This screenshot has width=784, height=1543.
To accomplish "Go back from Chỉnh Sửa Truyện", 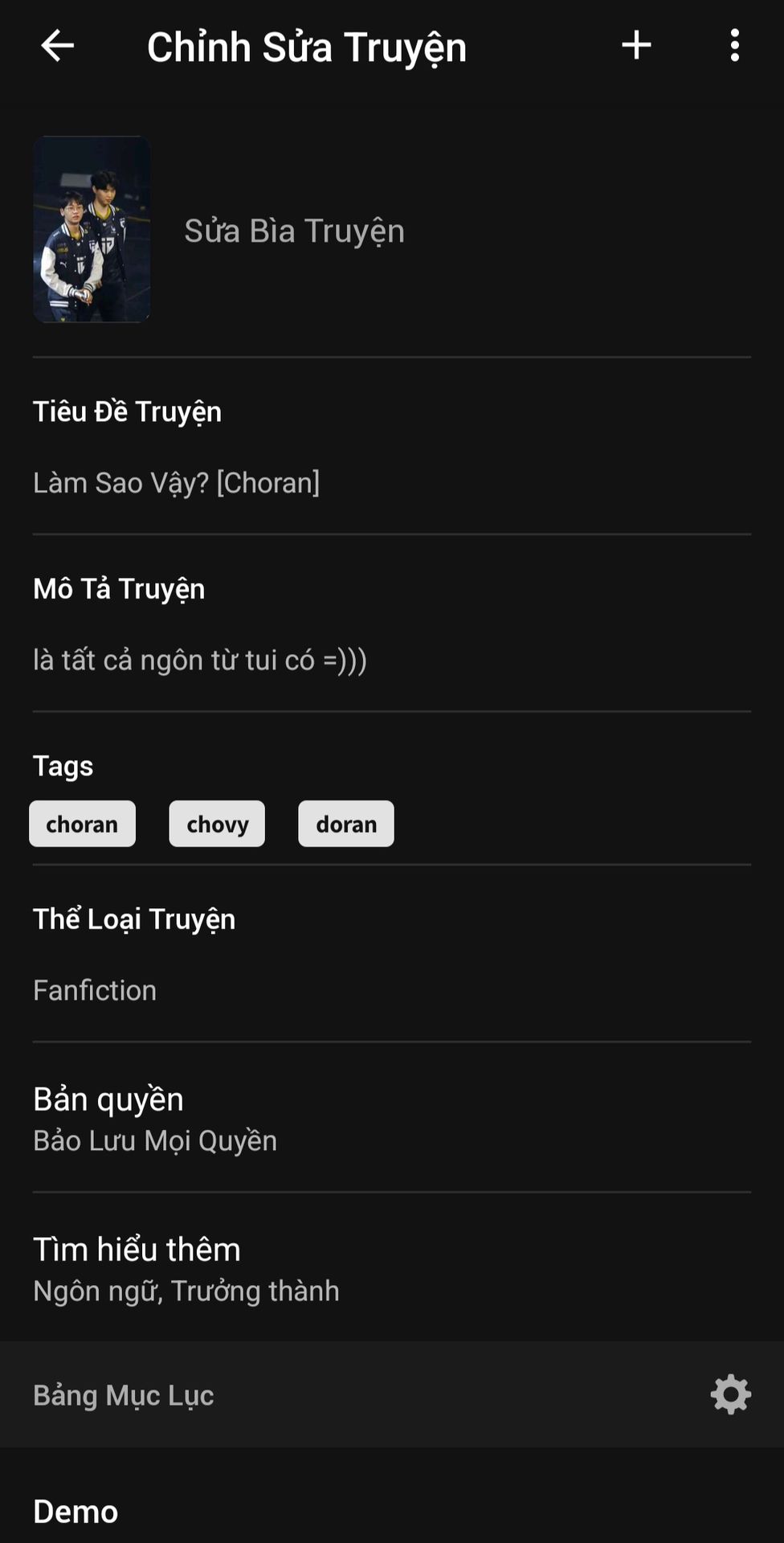I will tap(57, 46).
